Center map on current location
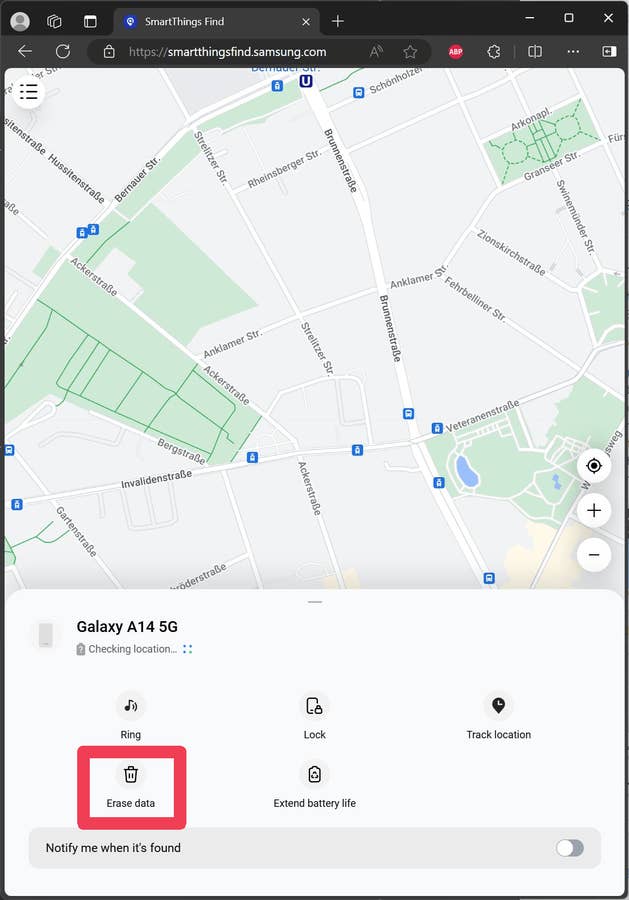This screenshot has width=629, height=900. click(594, 466)
